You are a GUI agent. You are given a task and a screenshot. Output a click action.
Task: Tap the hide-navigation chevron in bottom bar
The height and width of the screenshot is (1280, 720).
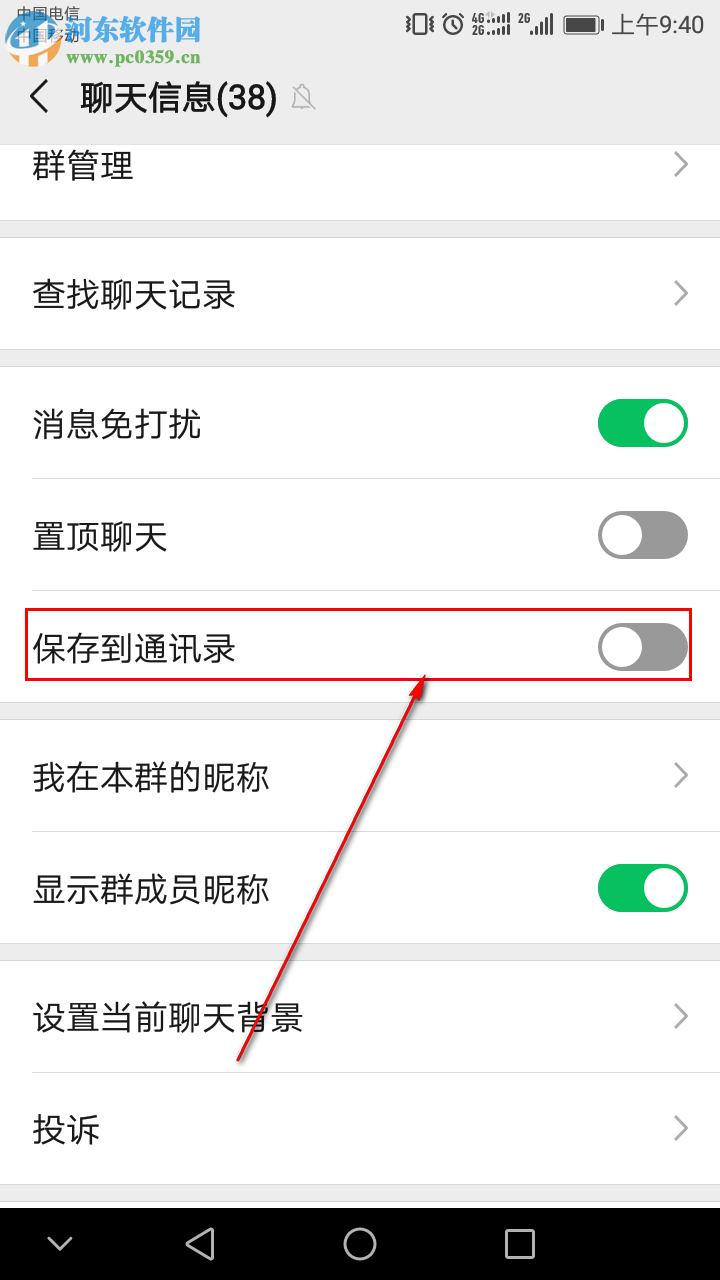pos(59,1243)
